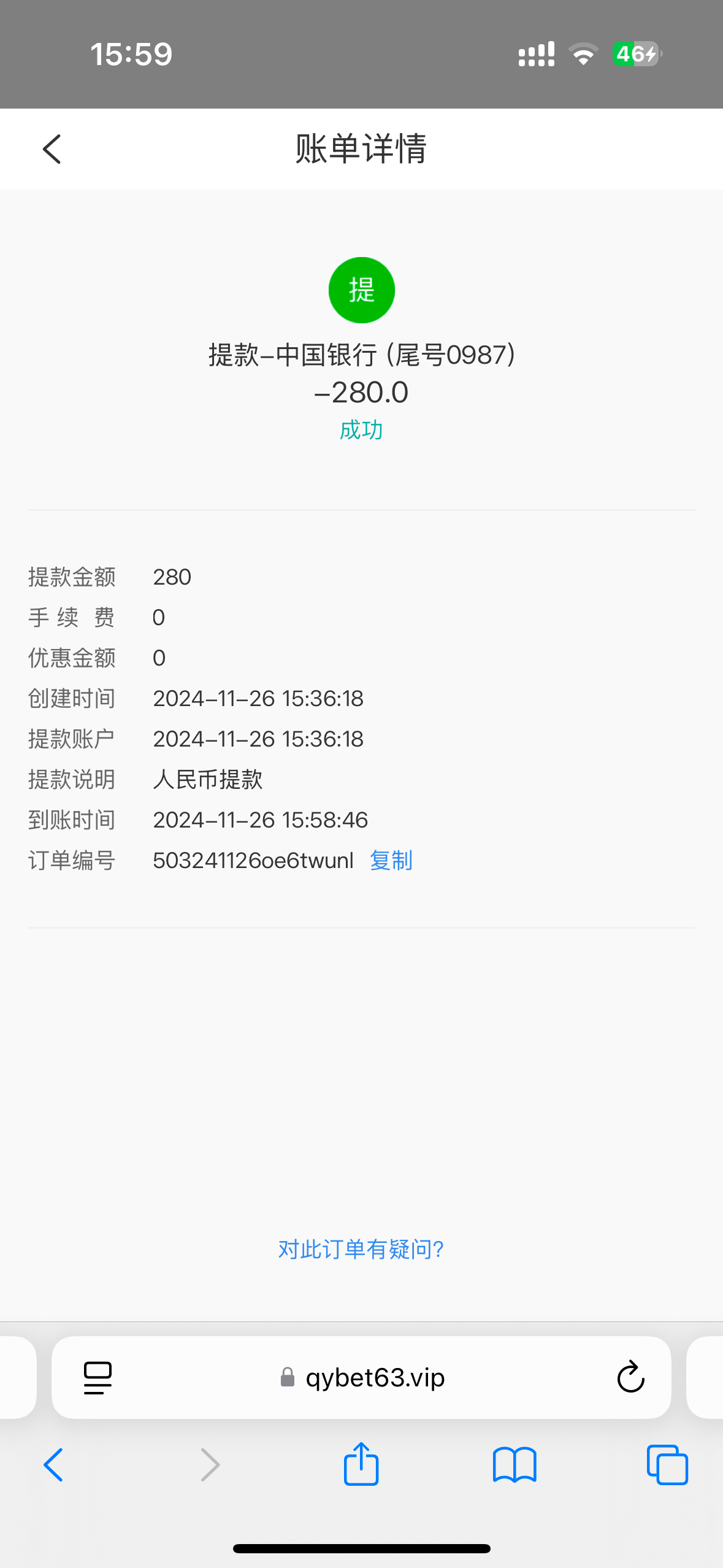Select the order number 503241126oe6twunl
The width and height of the screenshot is (723, 1568).
point(253,861)
